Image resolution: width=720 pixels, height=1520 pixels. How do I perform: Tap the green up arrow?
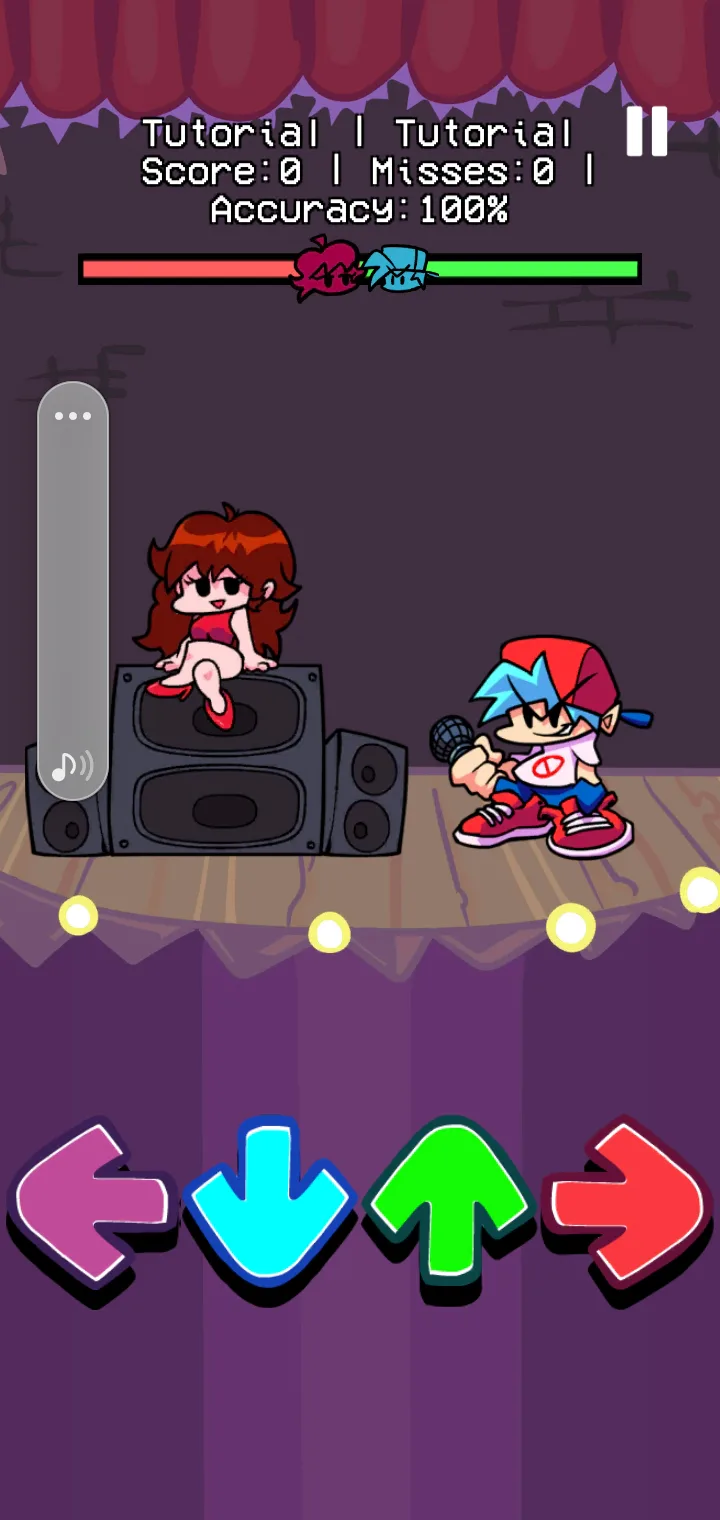(449, 1204)
